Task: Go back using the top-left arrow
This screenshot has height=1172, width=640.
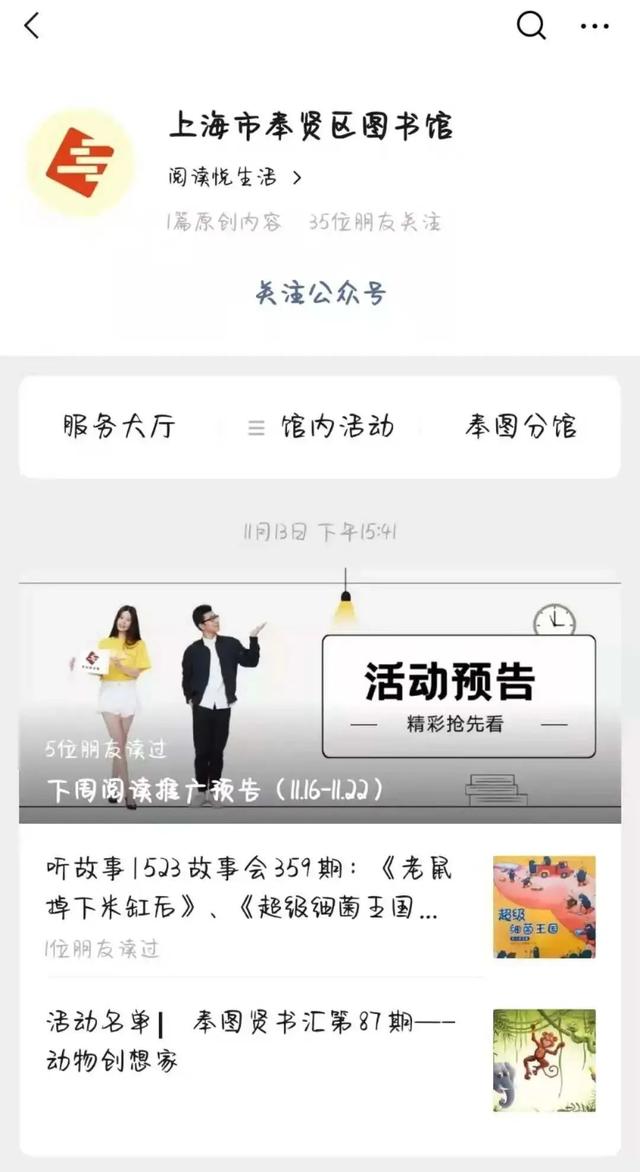Action: 32,26
